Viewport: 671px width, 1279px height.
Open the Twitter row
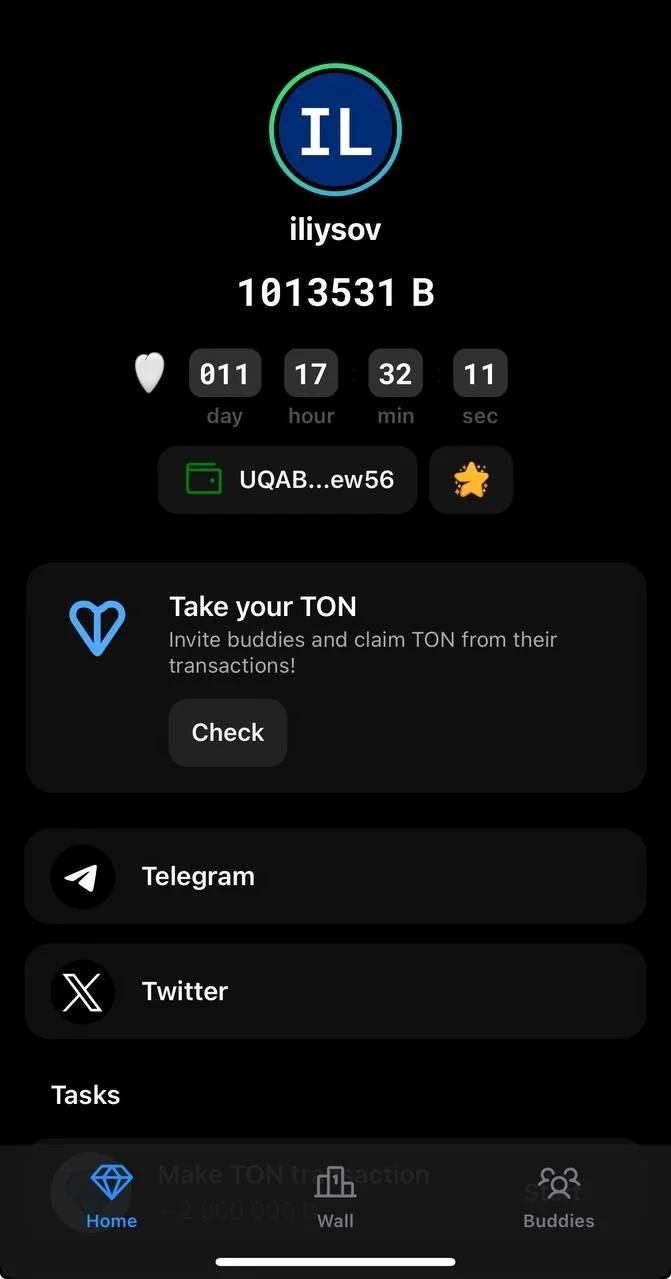coord(335,991)
